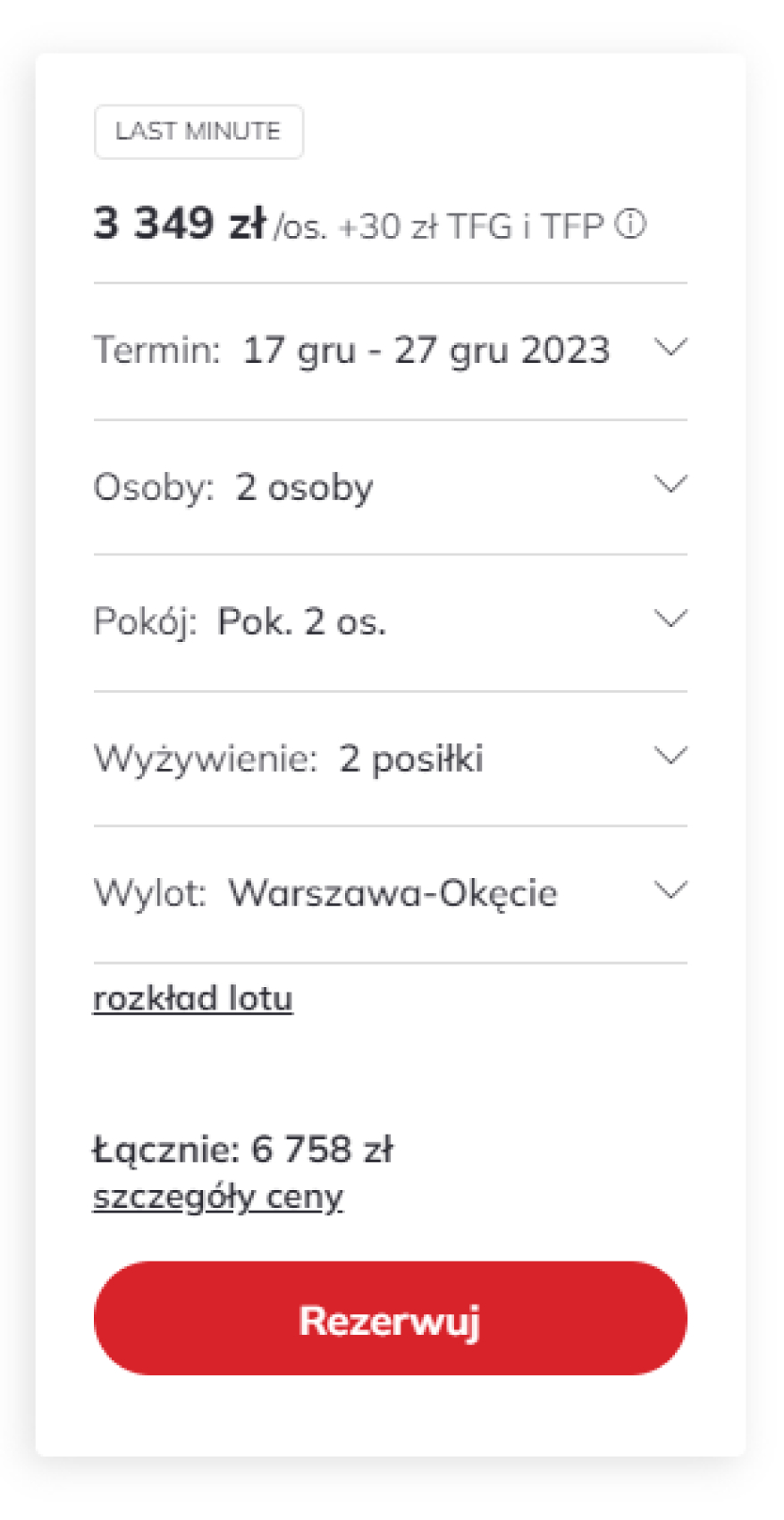Open the Pokój room type dropdown
Viewport: 784px width, 1520px height.
(x=671, y=619)
